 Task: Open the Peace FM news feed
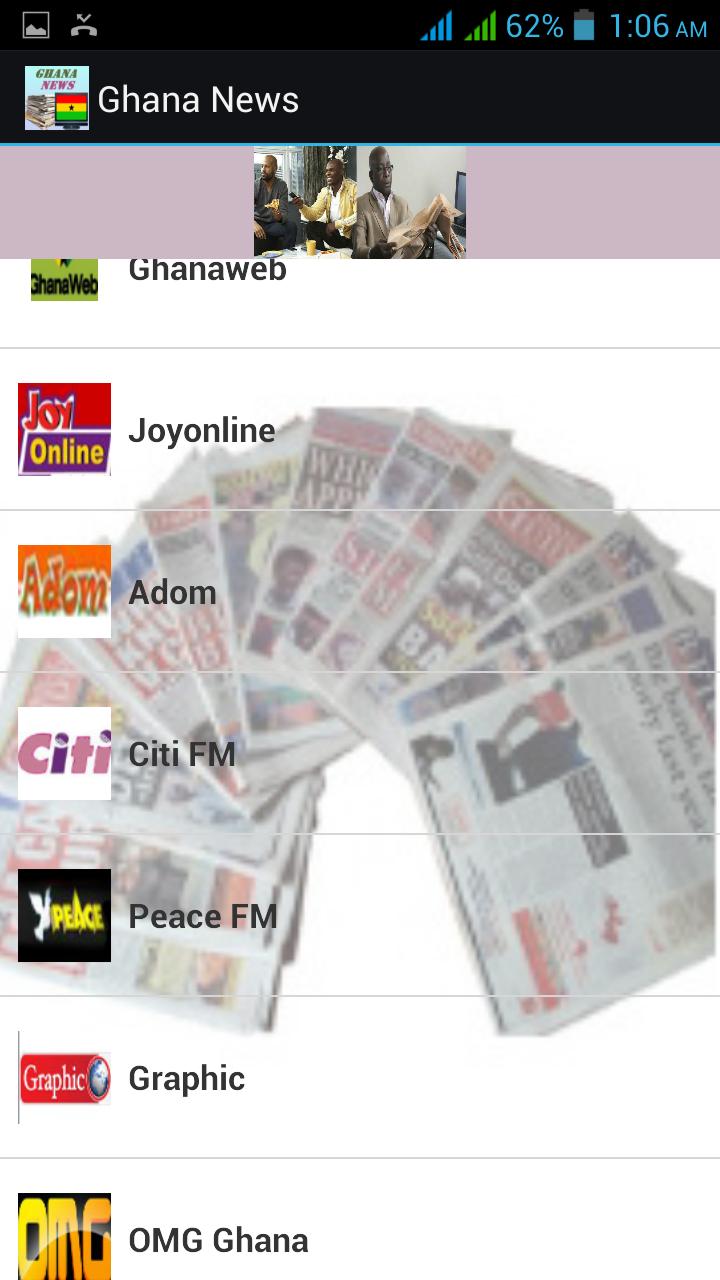coord(300,915)
